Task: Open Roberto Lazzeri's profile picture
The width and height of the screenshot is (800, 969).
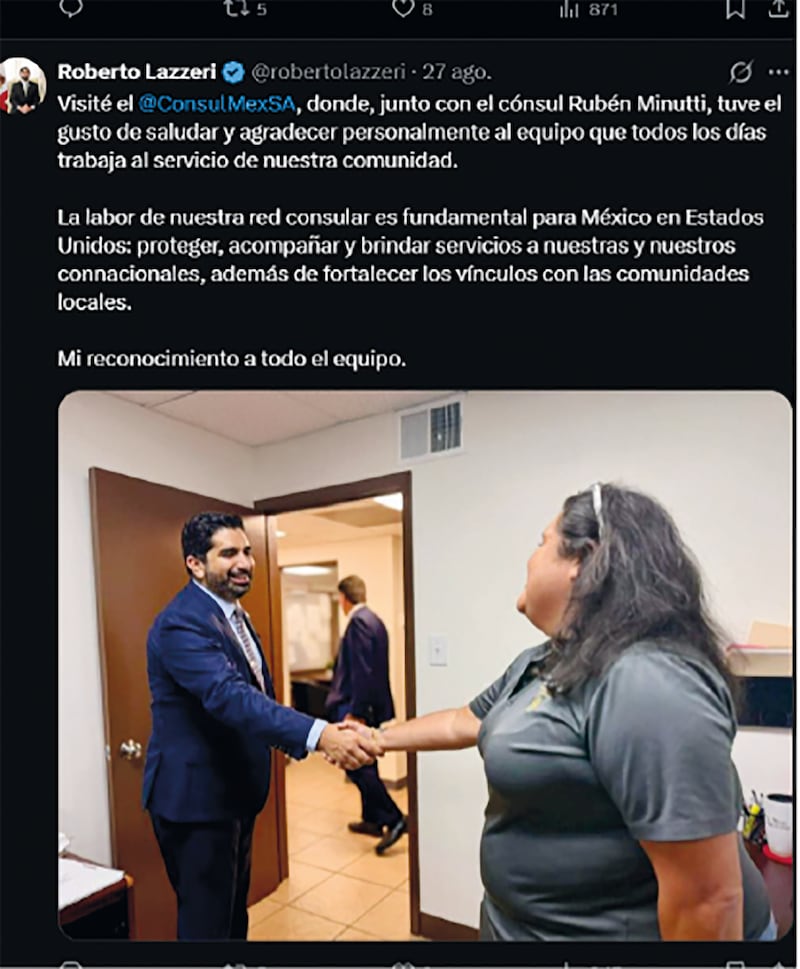Action: click(x=23, y=86)
